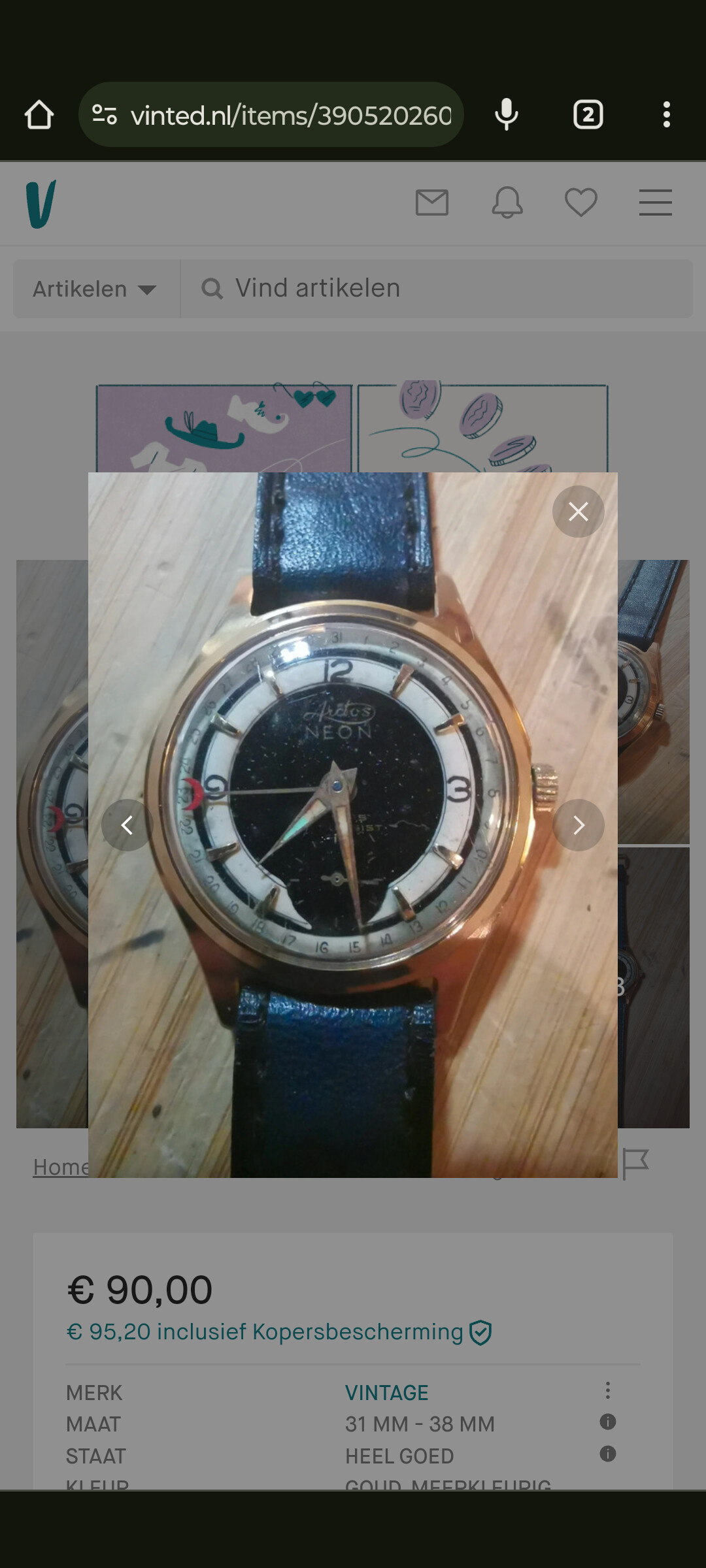Show info about the size MAAT
Screen dimensions: 706x1568
point(607,1422)
